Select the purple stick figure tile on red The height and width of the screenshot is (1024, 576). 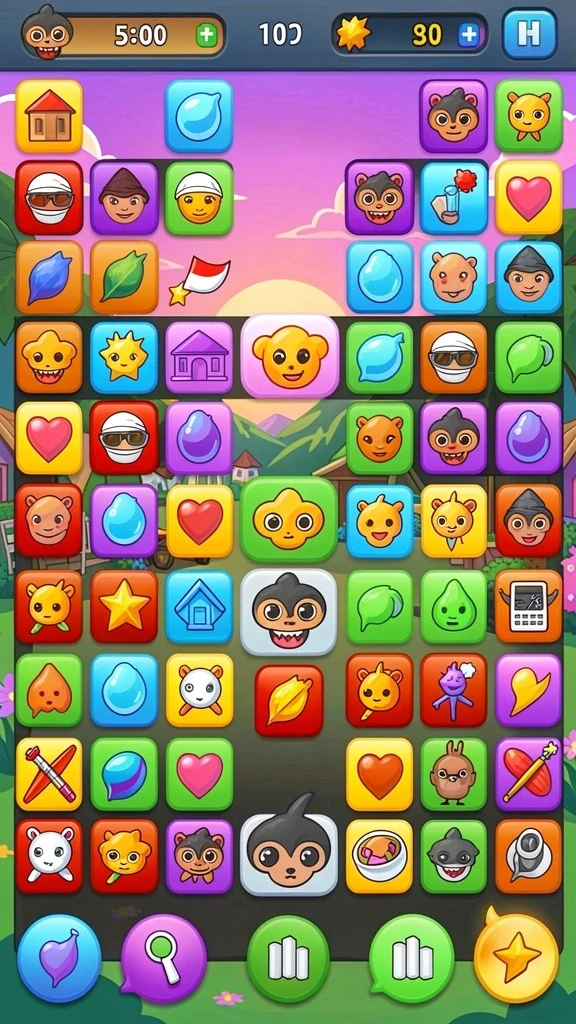[454, 690]
